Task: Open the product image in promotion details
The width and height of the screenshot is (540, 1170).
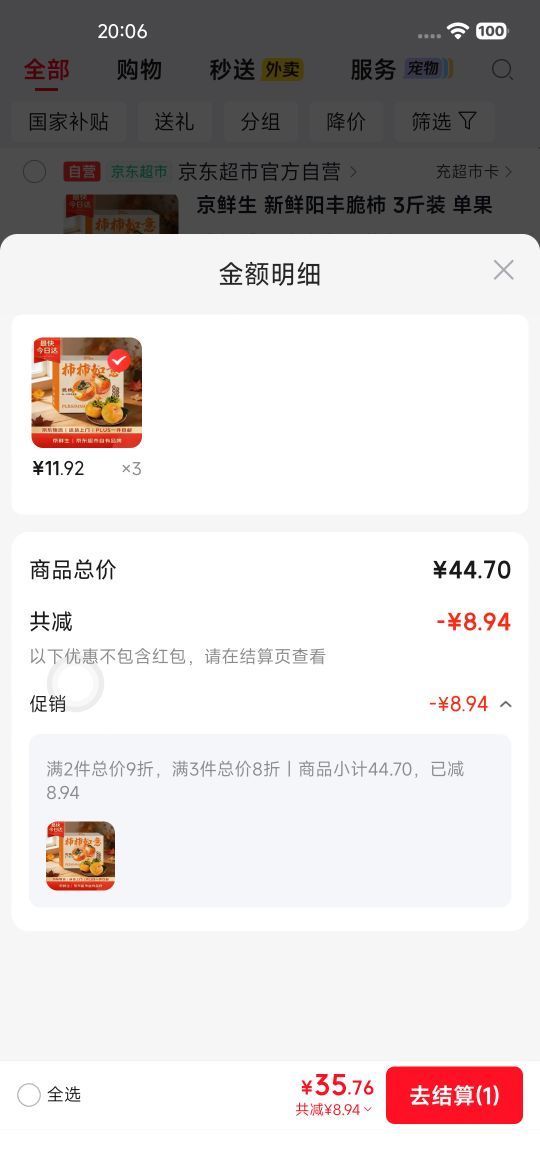Action: pos(81,856)
